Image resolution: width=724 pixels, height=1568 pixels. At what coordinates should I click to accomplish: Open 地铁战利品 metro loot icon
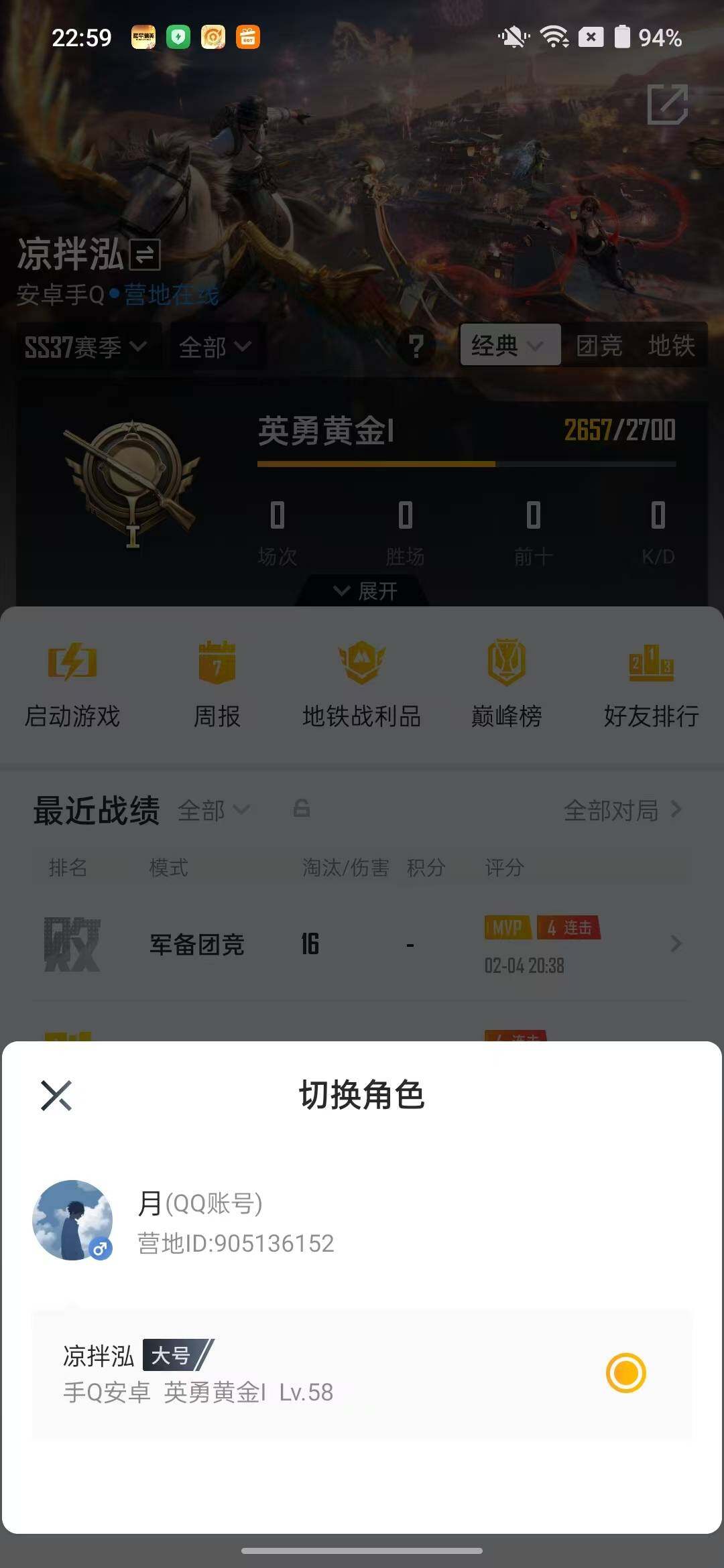tap(361, 683)
